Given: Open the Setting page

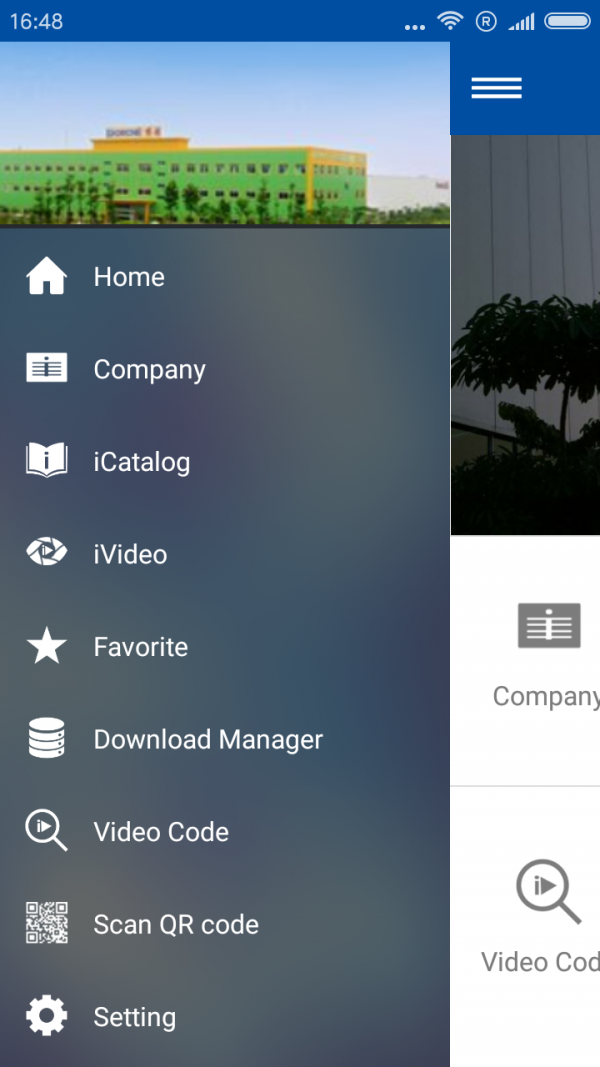Looking at the screenshot, I should [x=134, y=1017].
